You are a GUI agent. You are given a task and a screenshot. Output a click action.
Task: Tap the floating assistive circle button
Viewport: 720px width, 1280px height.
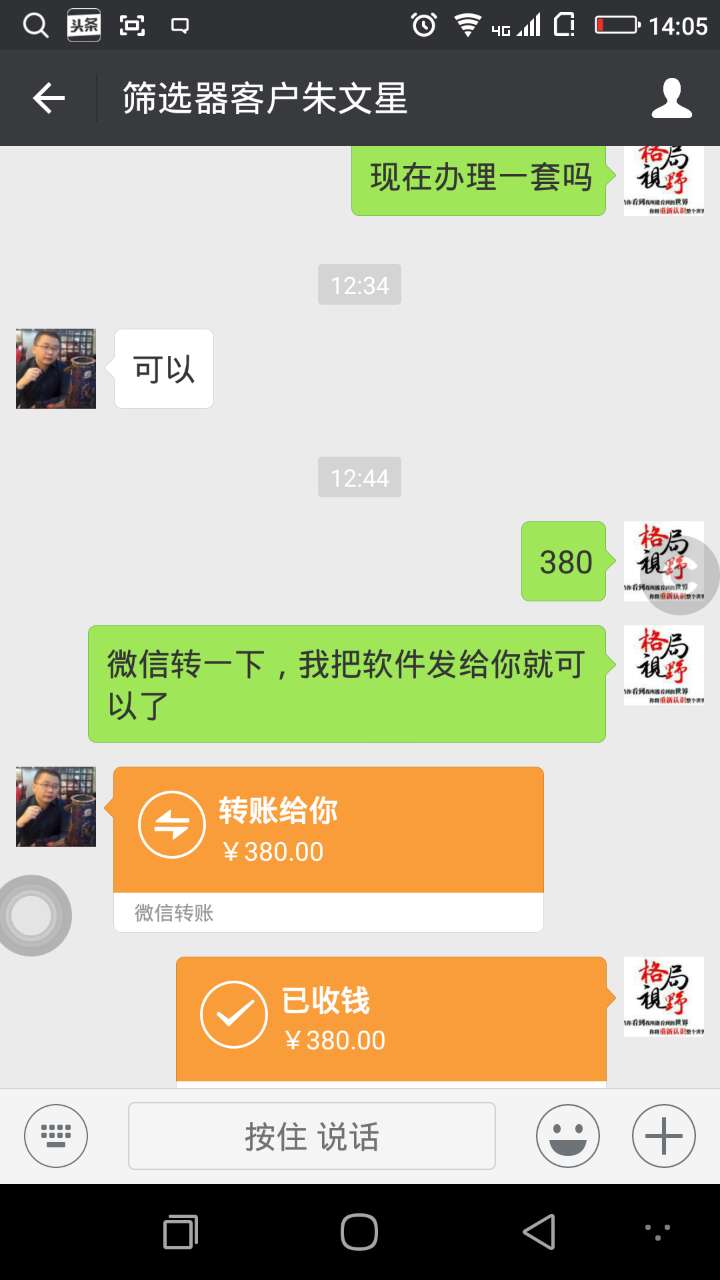click(x=31, y=915)
